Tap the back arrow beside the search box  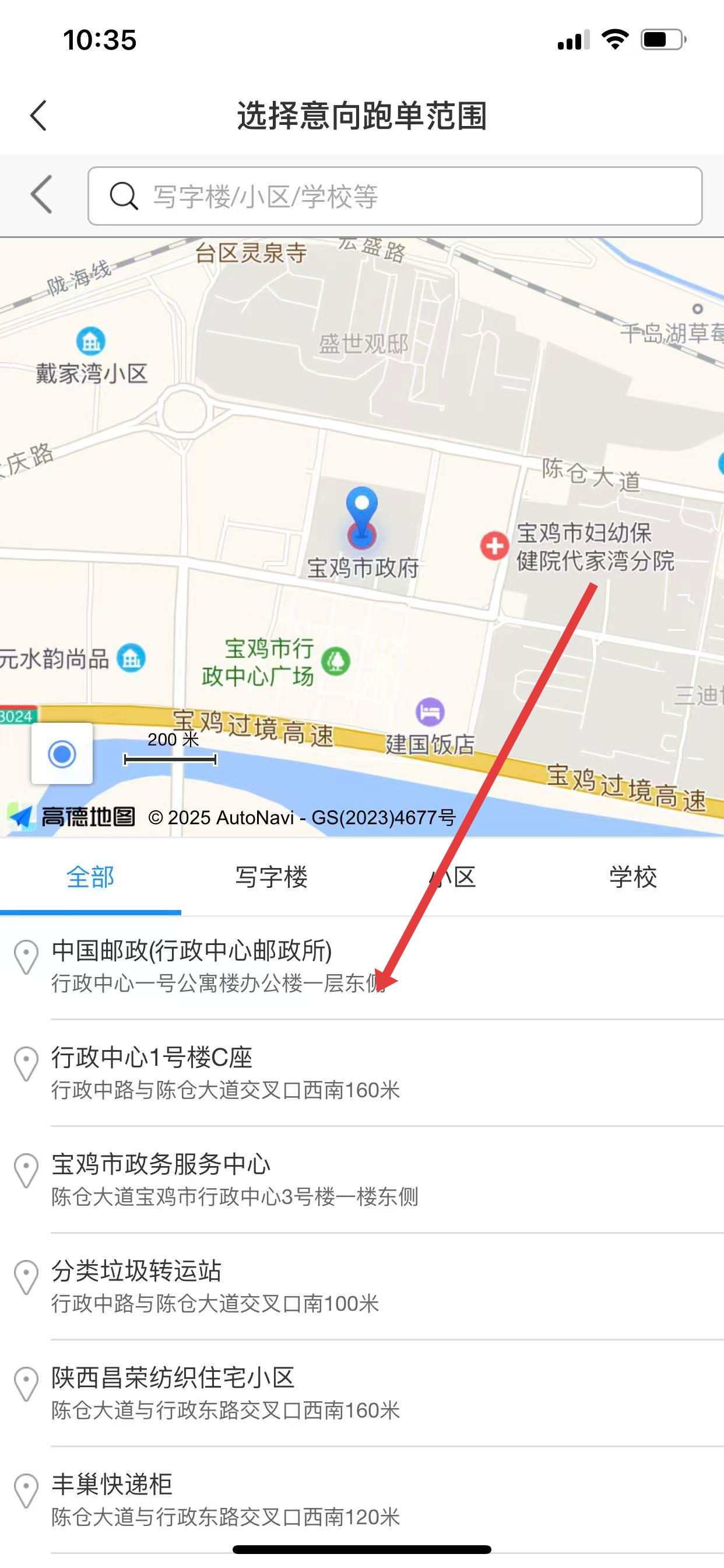pos(41,195)
